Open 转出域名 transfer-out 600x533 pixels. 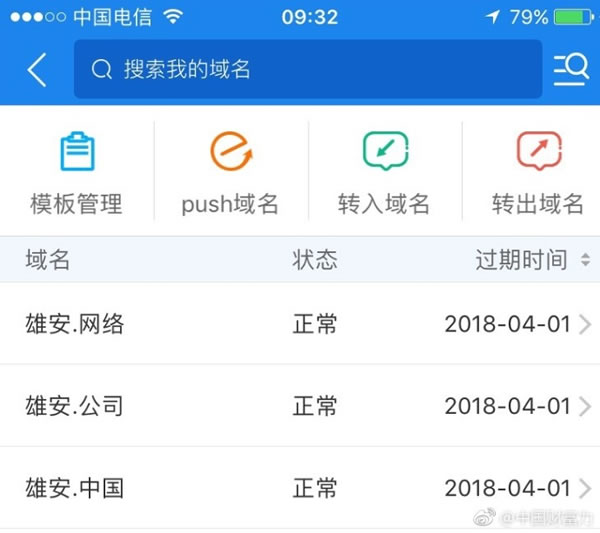point(538,173)
